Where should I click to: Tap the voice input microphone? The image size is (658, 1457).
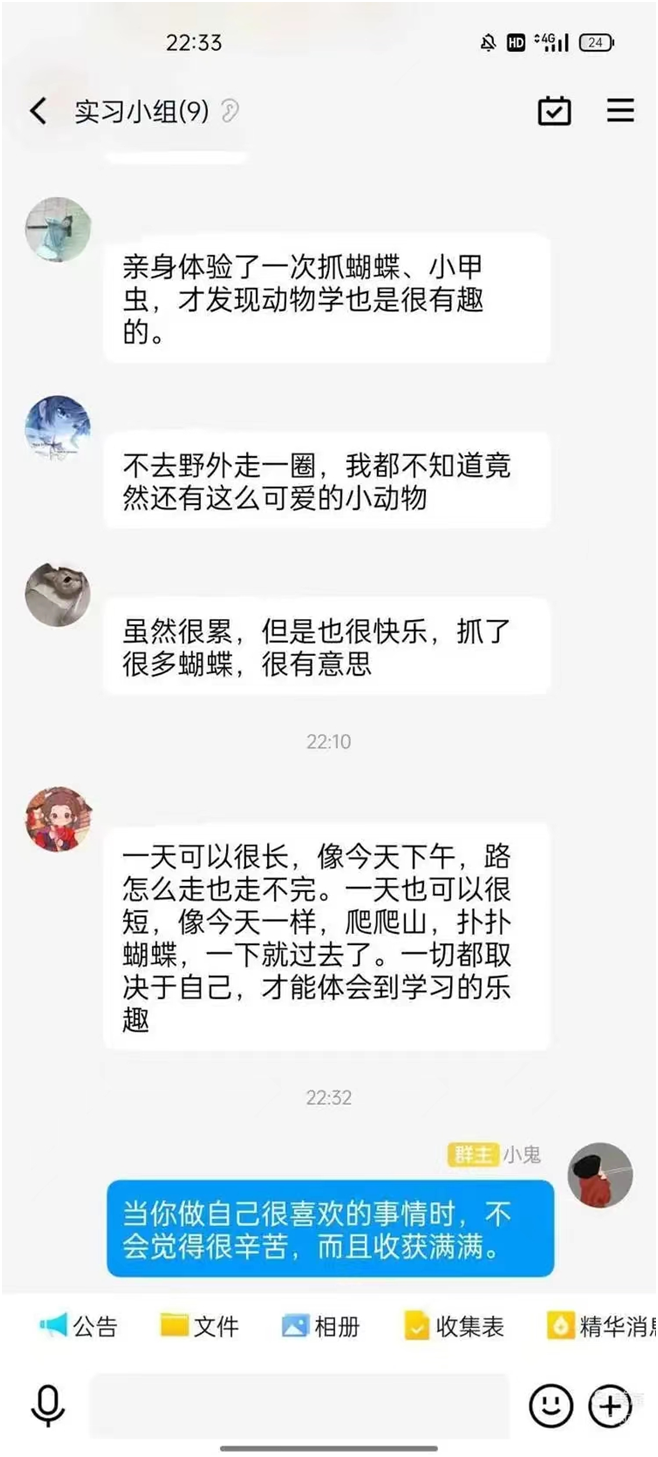tap(47, 1405)
